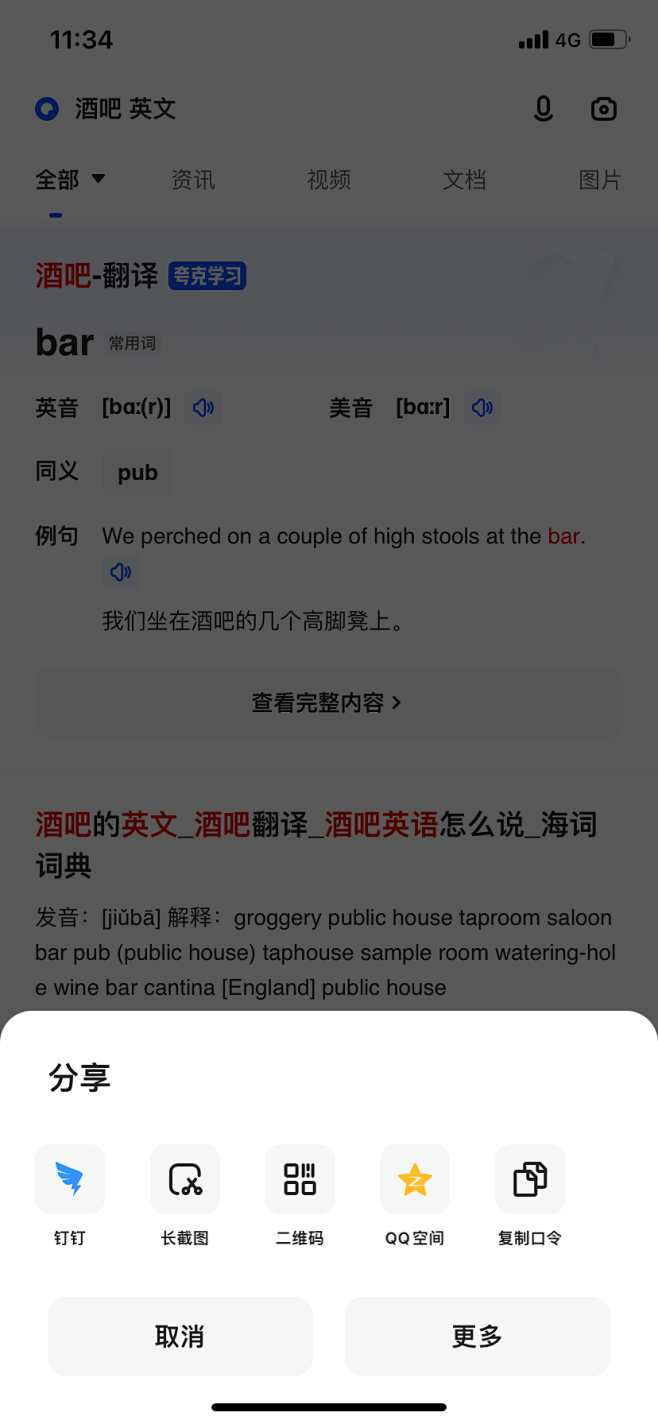Select the long screenshot (长截图) option
Image resolution: width=658 pixels, height=1424 pixels.
click(185, 1180)
